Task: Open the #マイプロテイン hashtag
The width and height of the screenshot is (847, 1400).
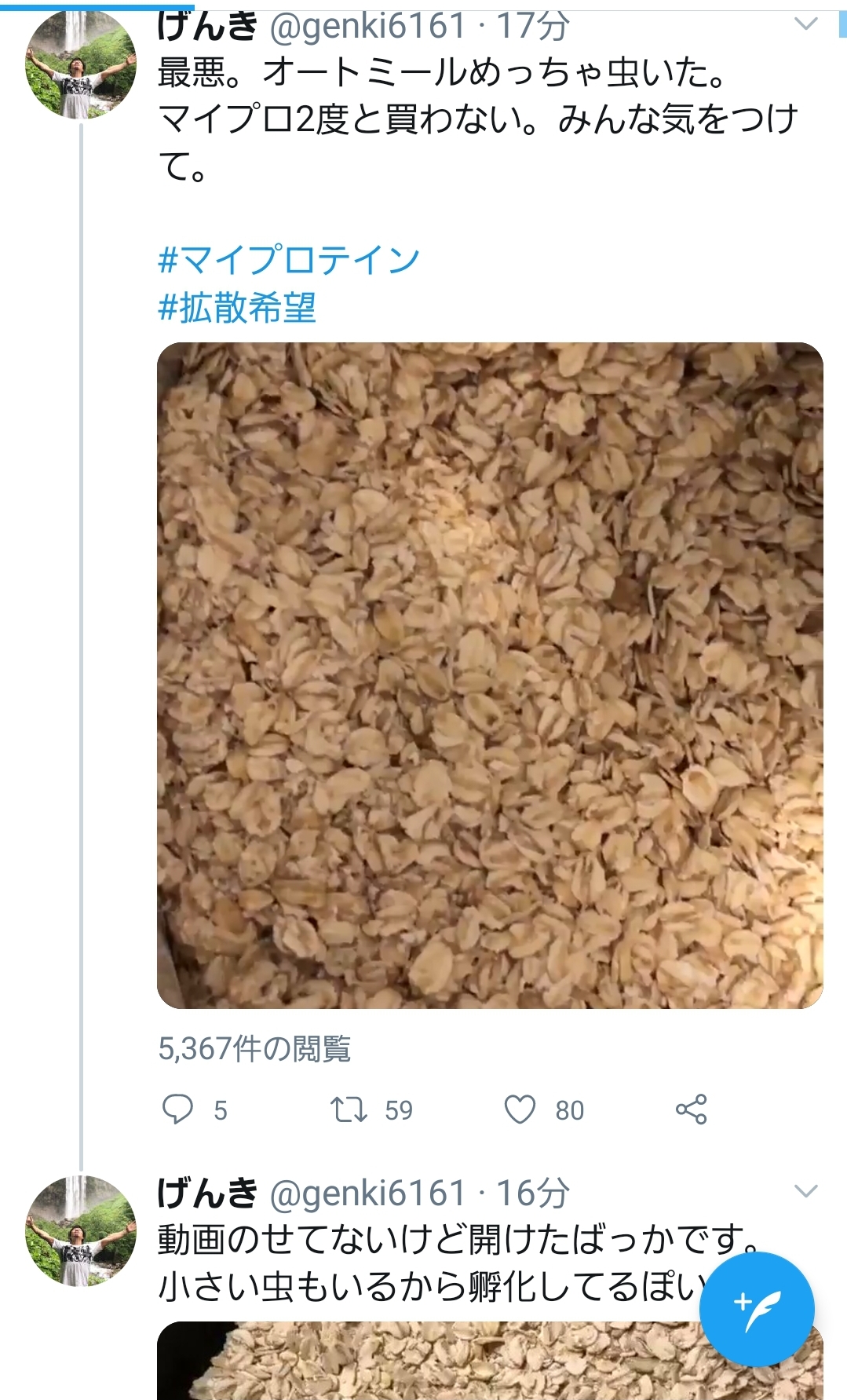Action: (x=289, y=260)
